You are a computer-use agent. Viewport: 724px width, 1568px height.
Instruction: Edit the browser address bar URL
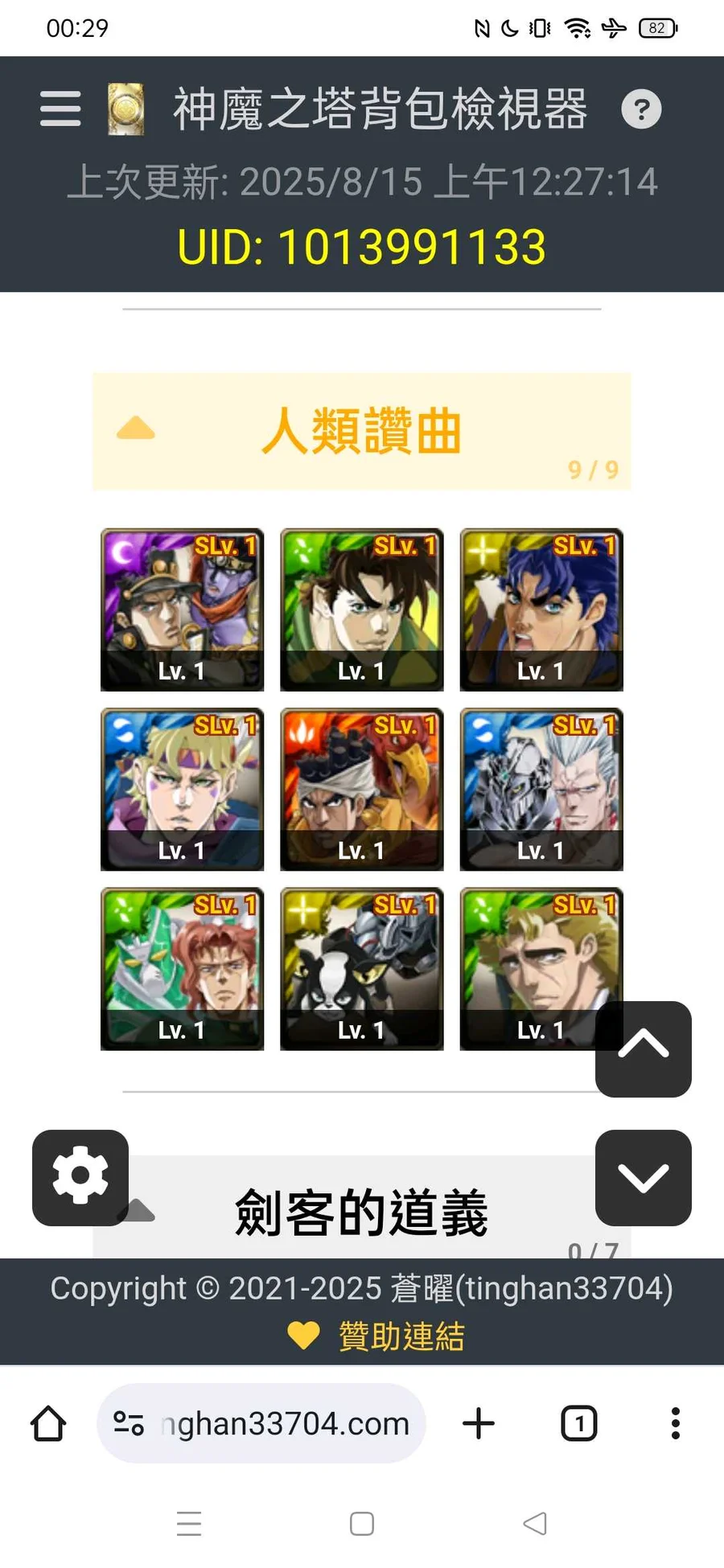coord(261,1423)
